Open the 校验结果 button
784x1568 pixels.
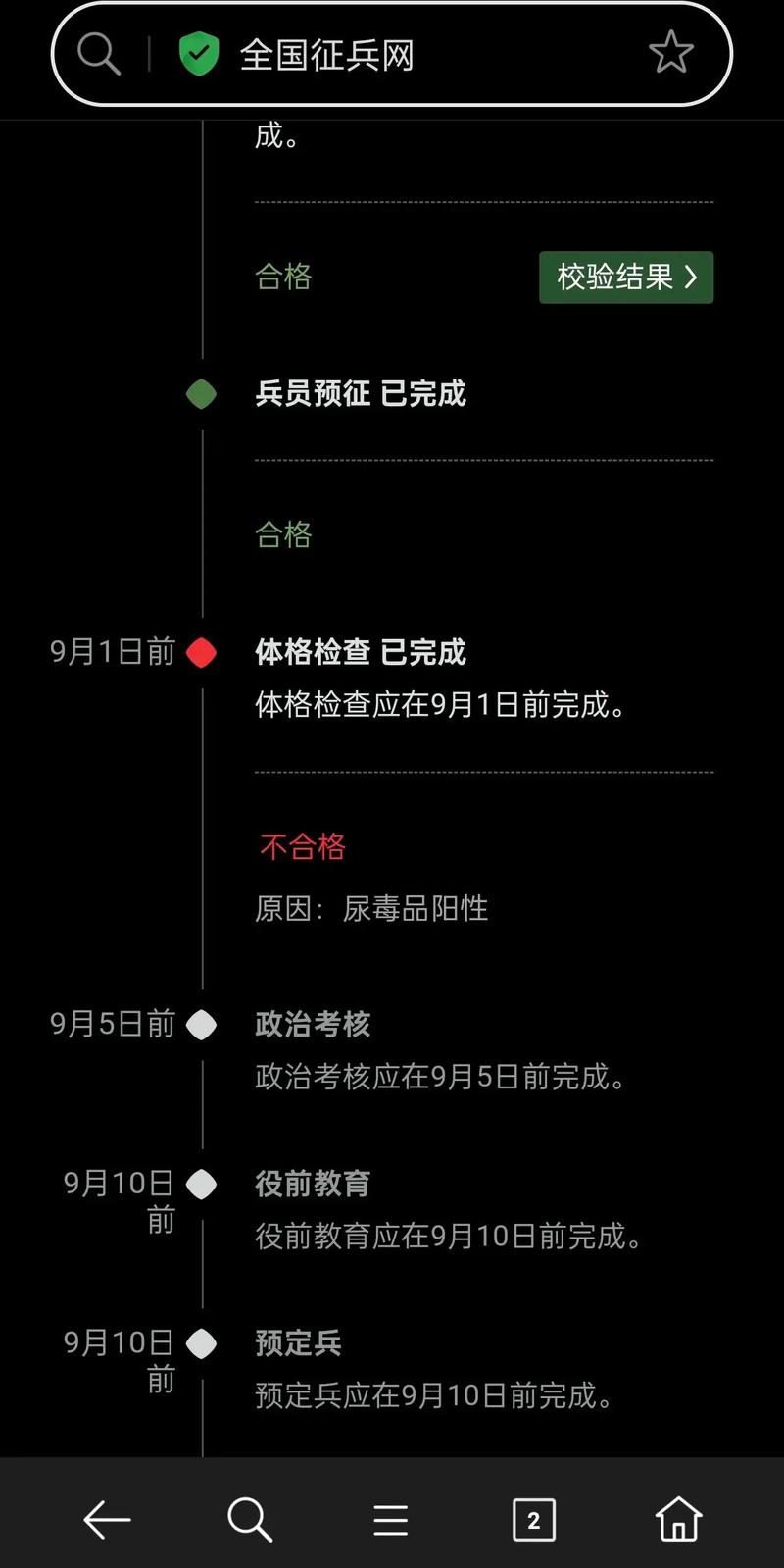pyautogui.click(x=625, y=278)
